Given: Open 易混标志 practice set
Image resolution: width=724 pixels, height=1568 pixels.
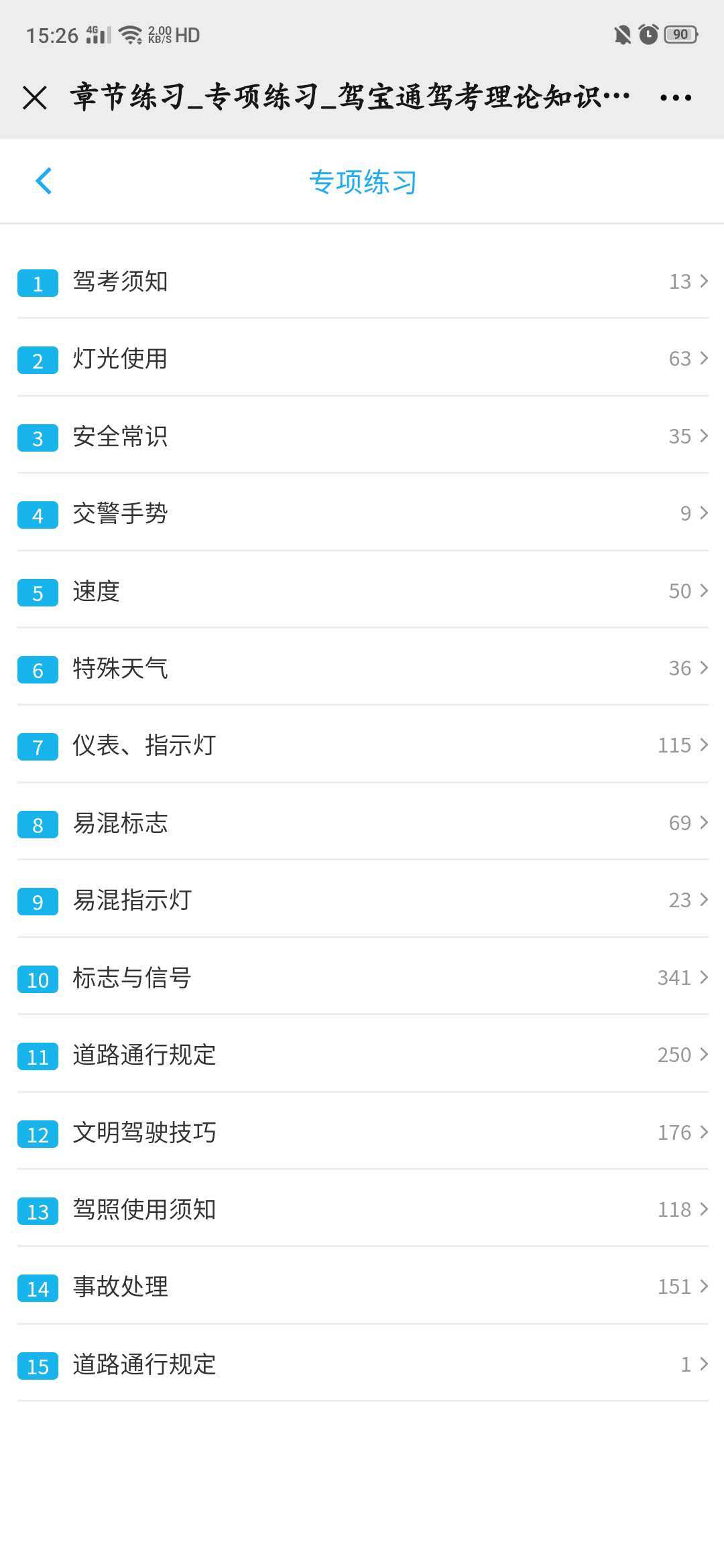Looking at the screenshot, I should pos(362,823).
